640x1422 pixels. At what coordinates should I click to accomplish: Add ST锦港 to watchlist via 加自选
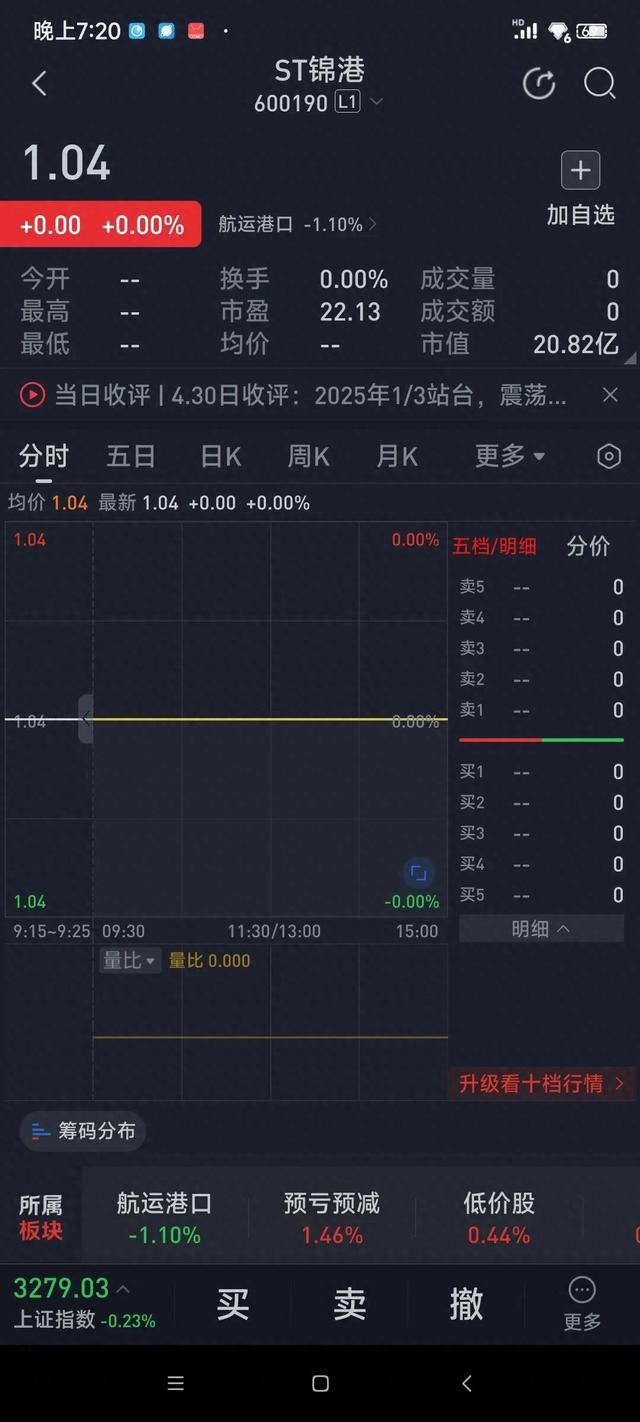tap(581, 190)
